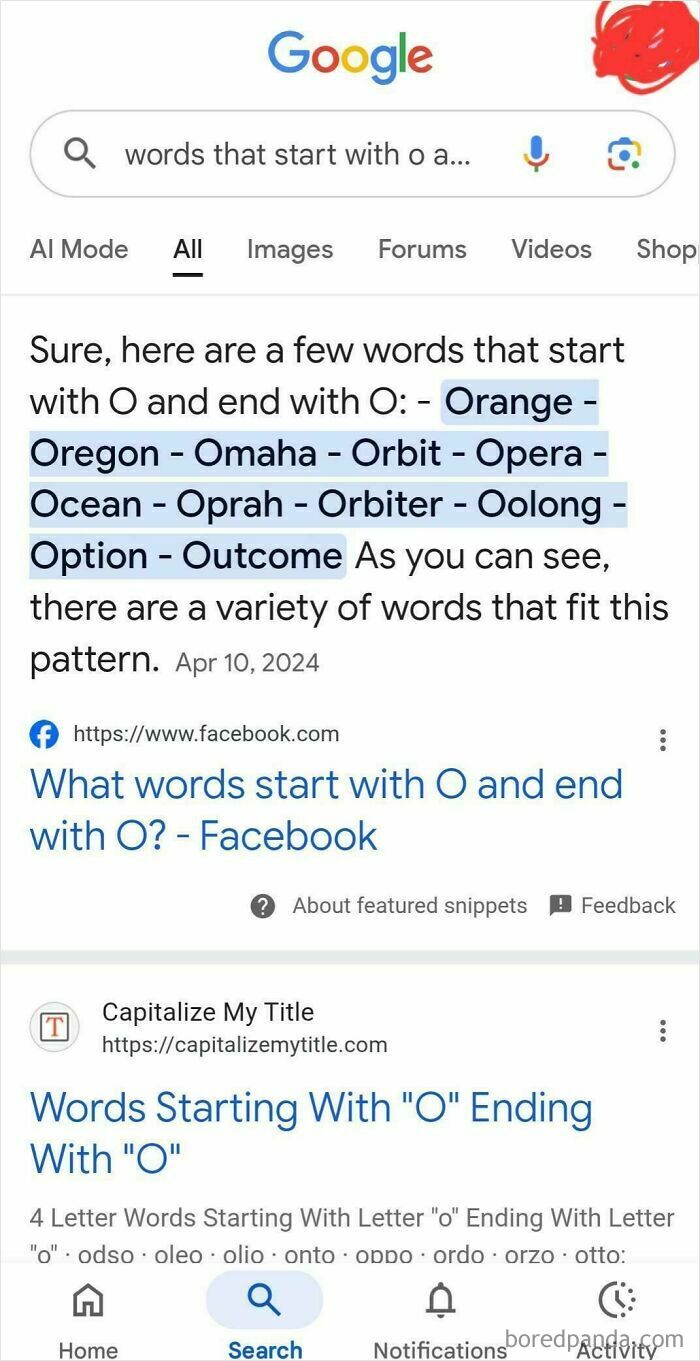700x1361 pixels.
Task: Open the Capitalize My Title result
Action: 311,1133
